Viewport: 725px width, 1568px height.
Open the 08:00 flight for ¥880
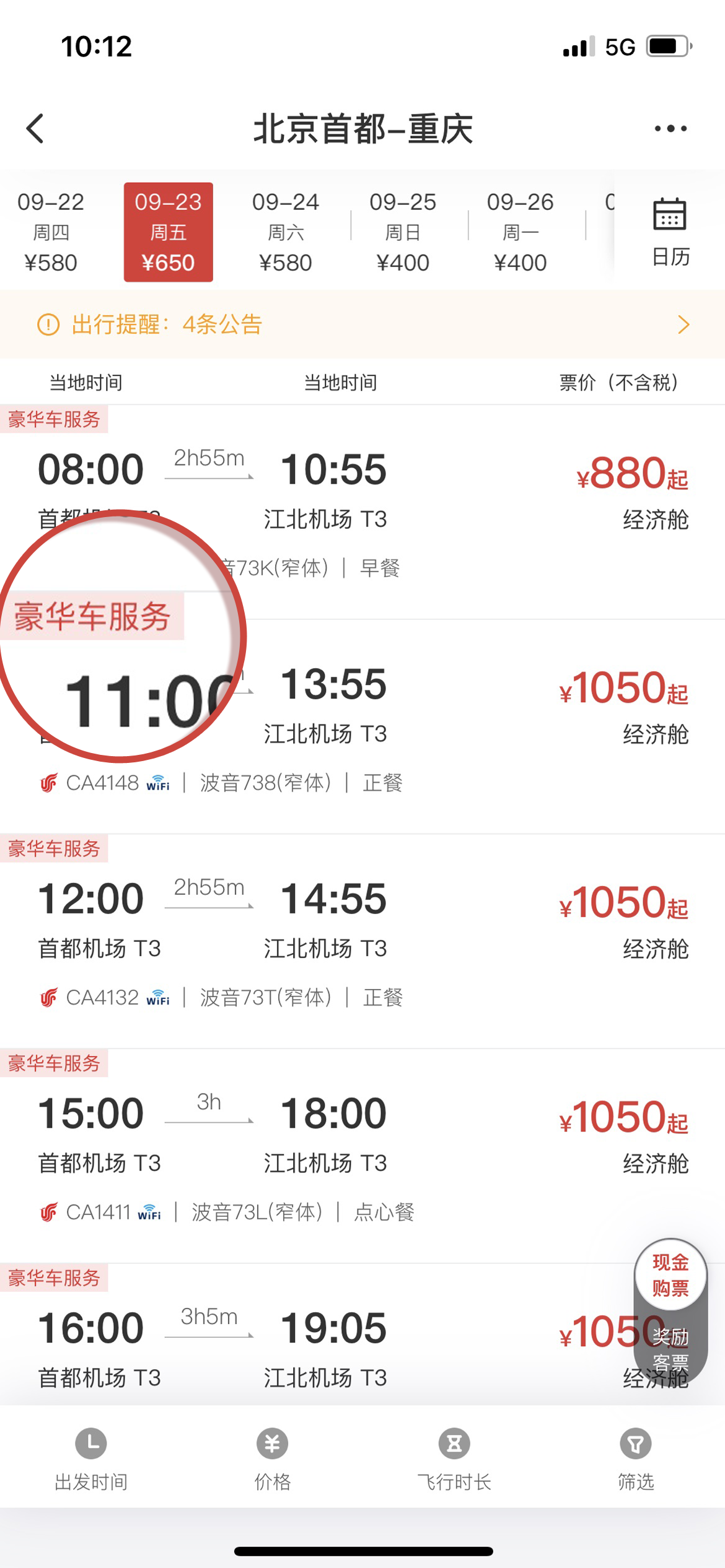tap(362, 512)
